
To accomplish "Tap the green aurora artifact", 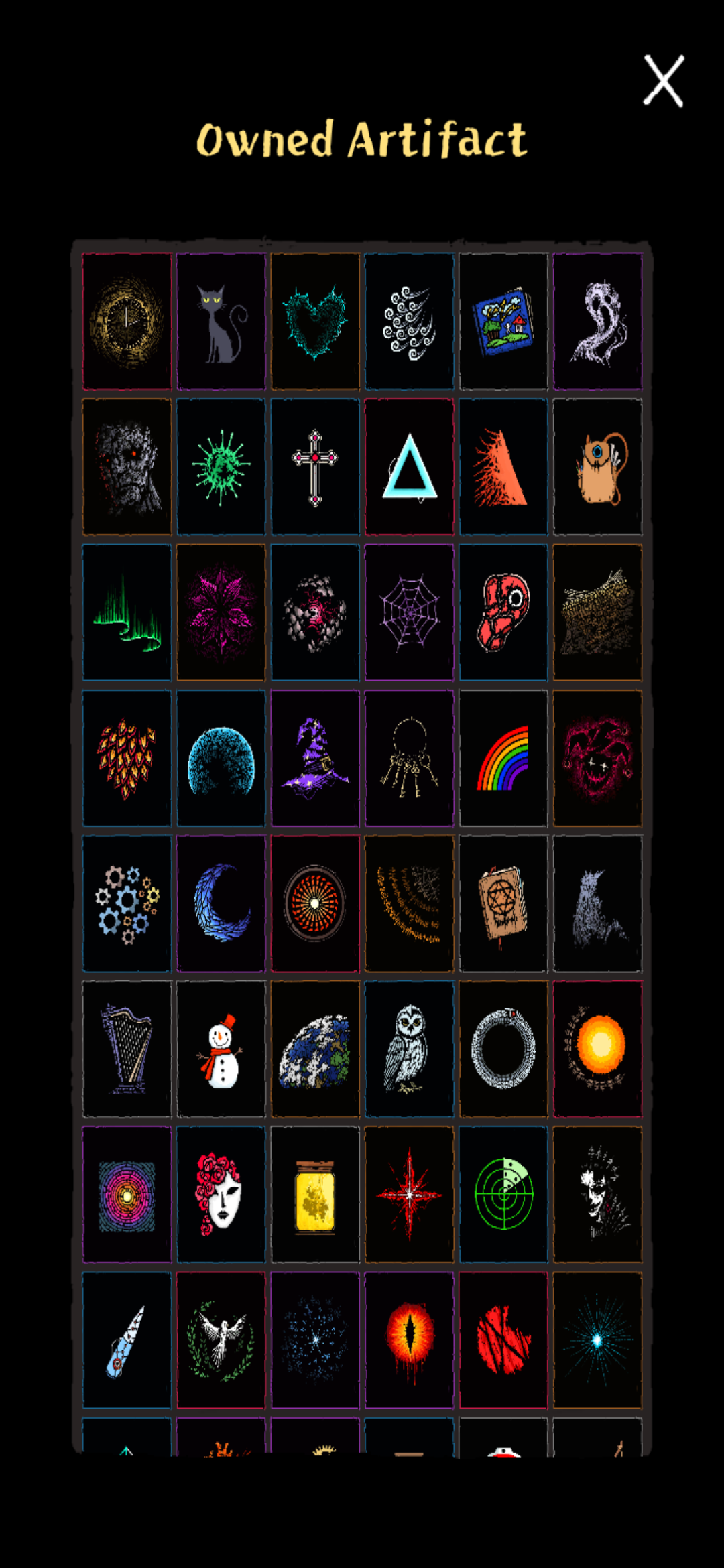I will [127, 612].
